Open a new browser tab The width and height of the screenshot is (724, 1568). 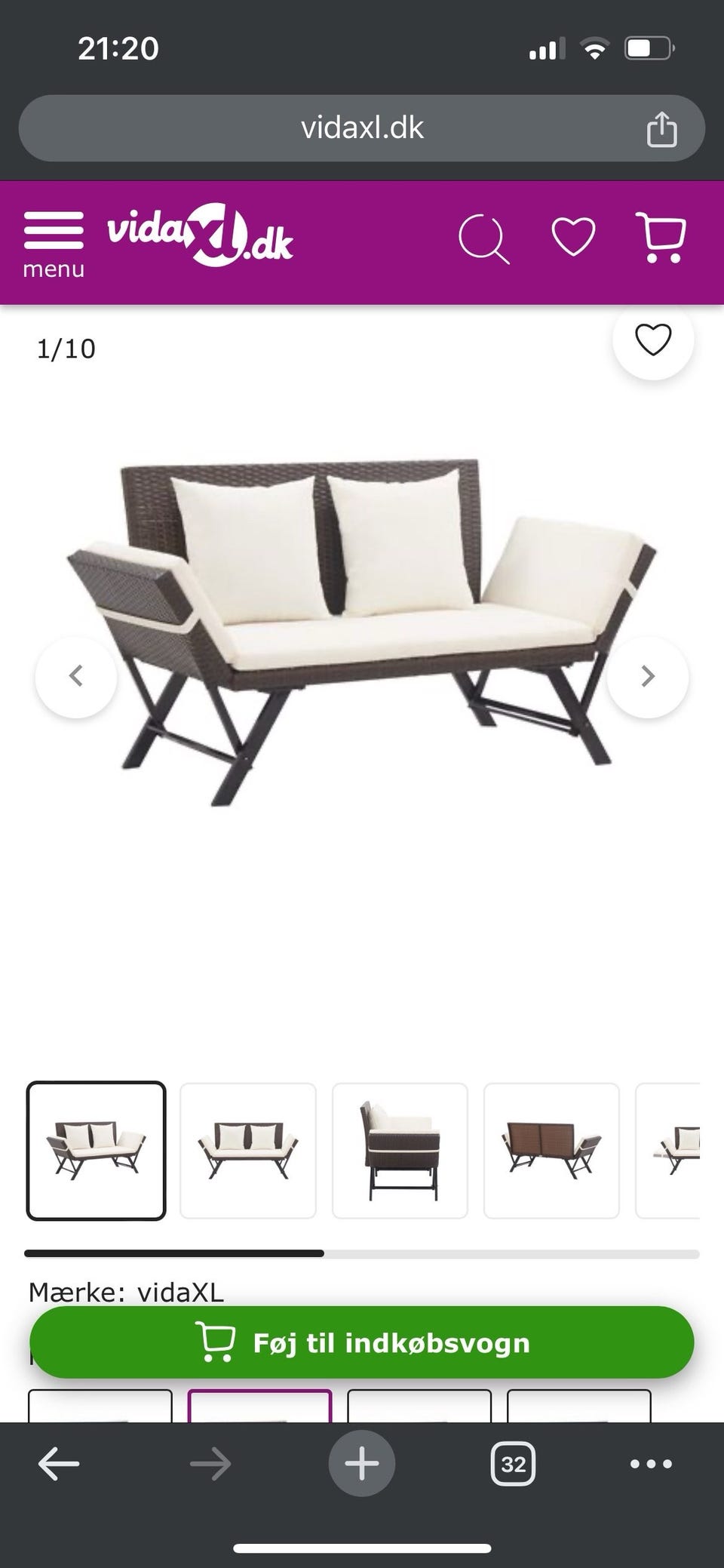click(x=362, y=1464)
